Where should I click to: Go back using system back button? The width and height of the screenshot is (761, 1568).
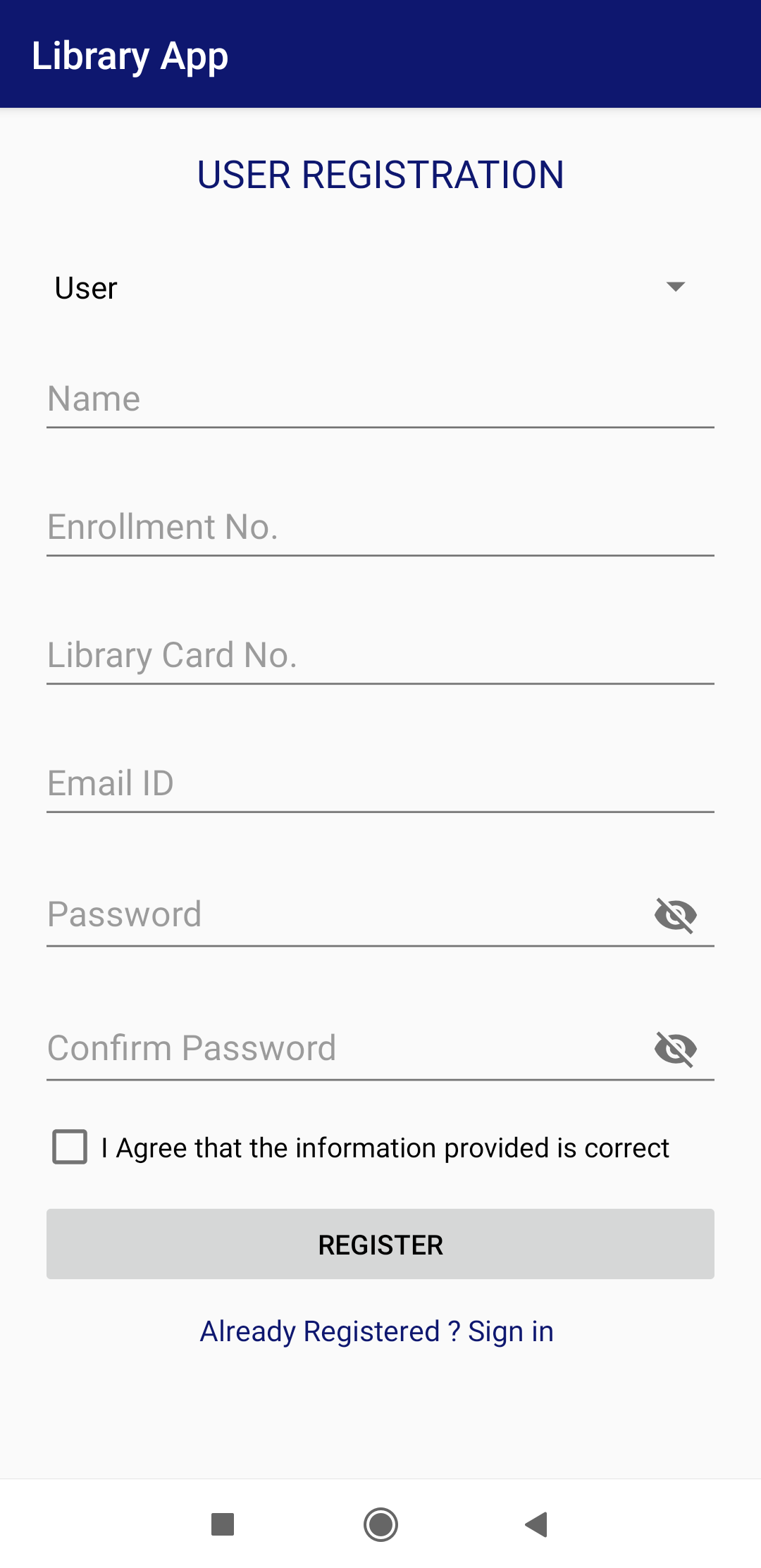pyautogui.click(x=537, y=1524)
